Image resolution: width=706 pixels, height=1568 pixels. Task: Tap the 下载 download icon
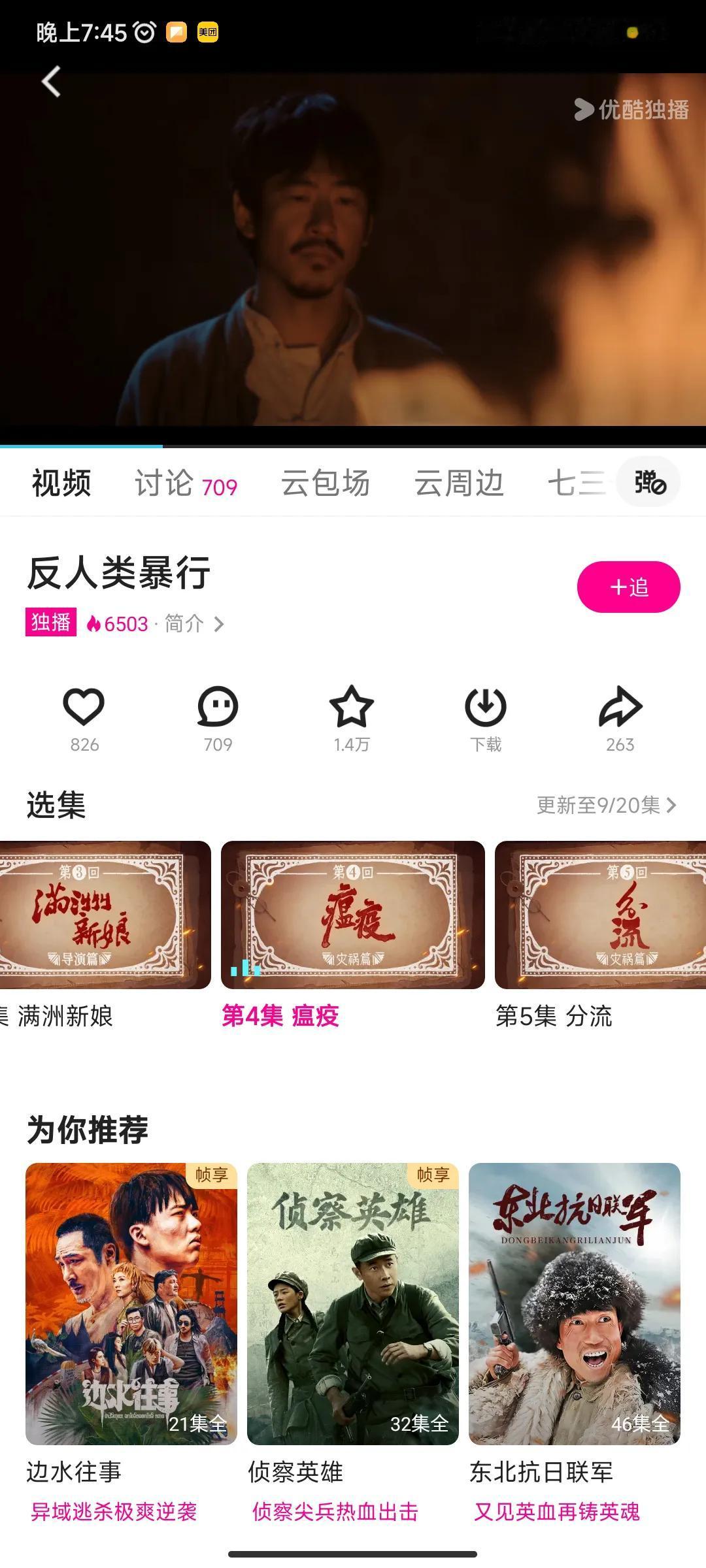486,708
